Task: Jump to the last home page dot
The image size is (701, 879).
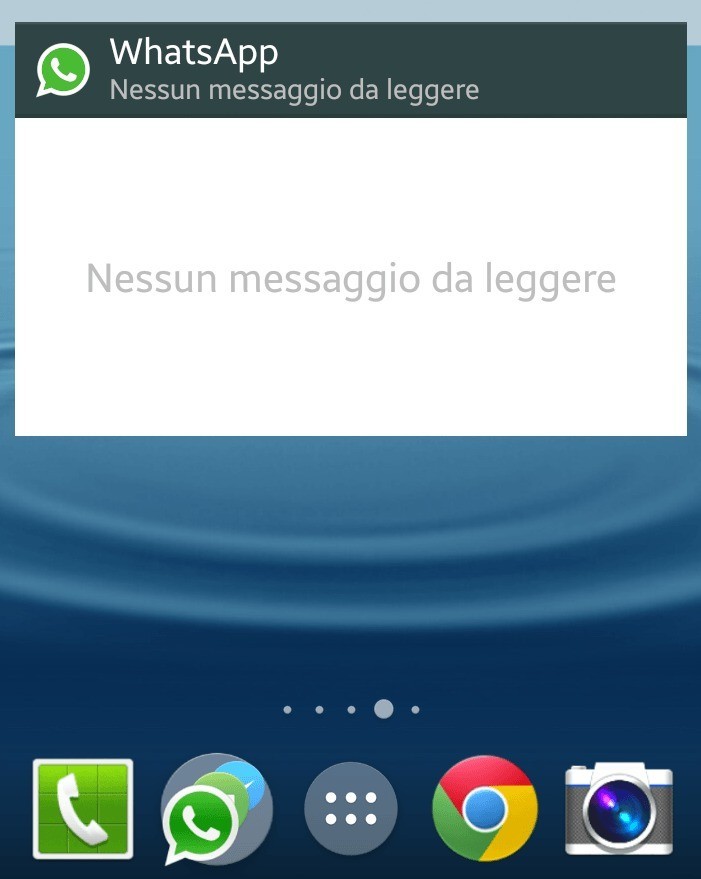Action: [415, 710]
